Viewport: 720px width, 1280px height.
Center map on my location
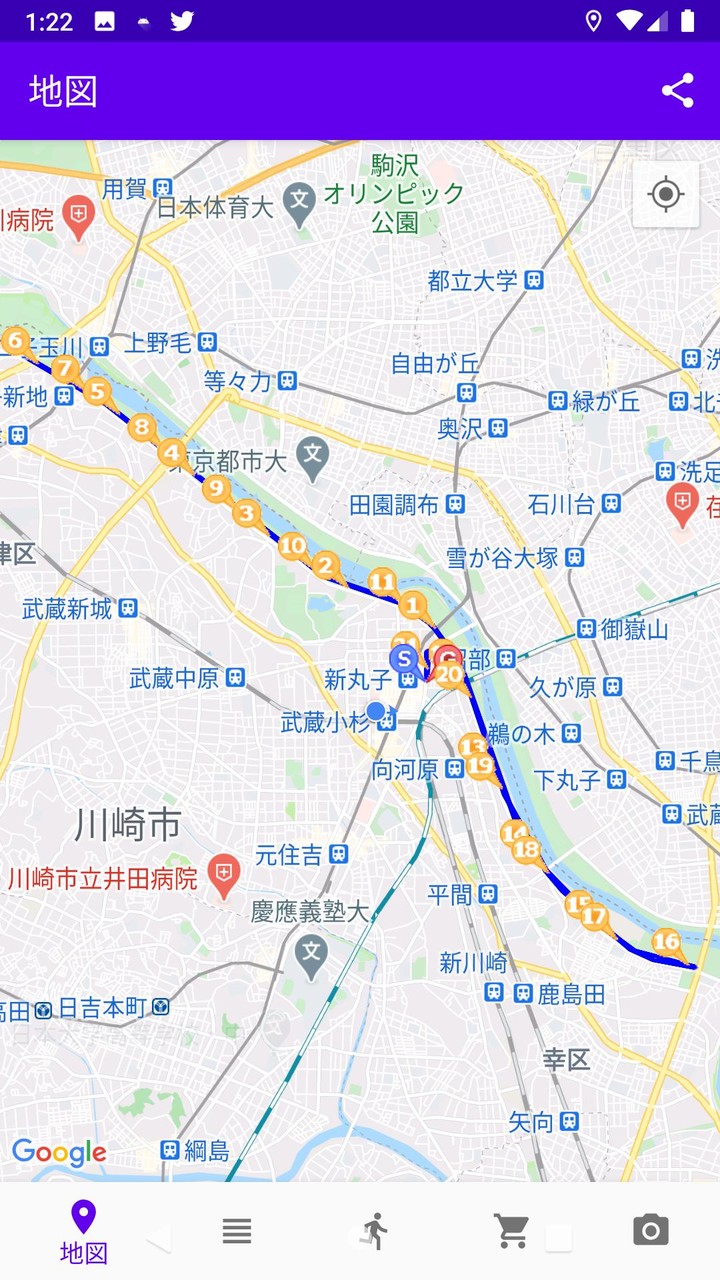click(666, 194)
